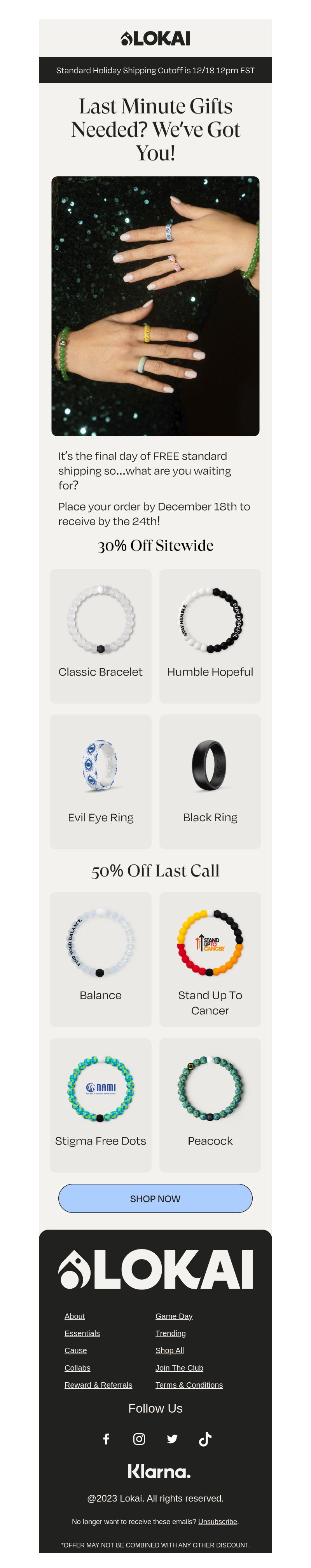
Task: Read the Terms & Conditions link
Action: 189,1384
